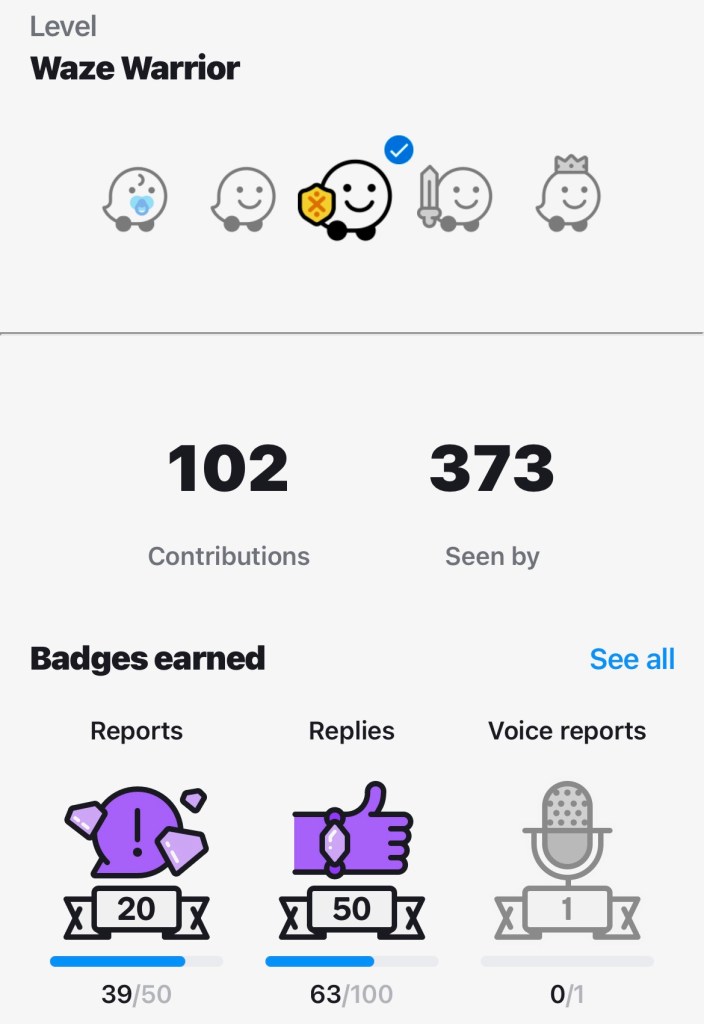Tap the baby Wazer level icon
The height and width of the screenshot is (1024, 704).
pyautogui.click(x=135, y=198)
